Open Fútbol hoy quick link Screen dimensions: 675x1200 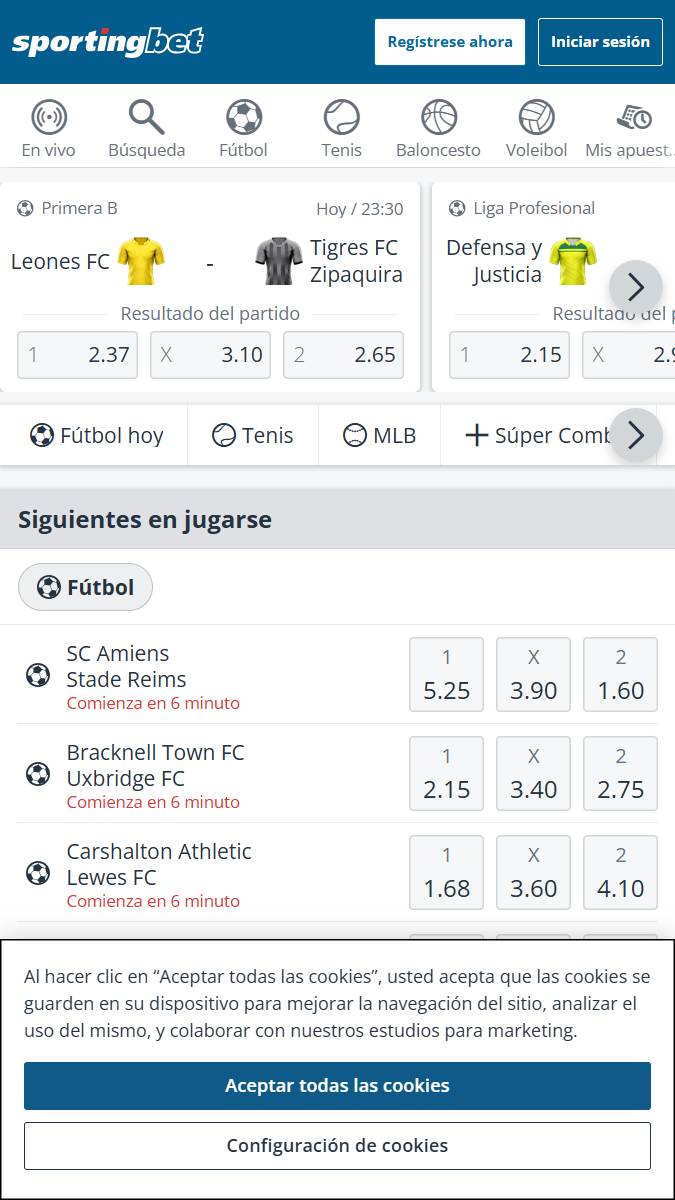point(96,436)
